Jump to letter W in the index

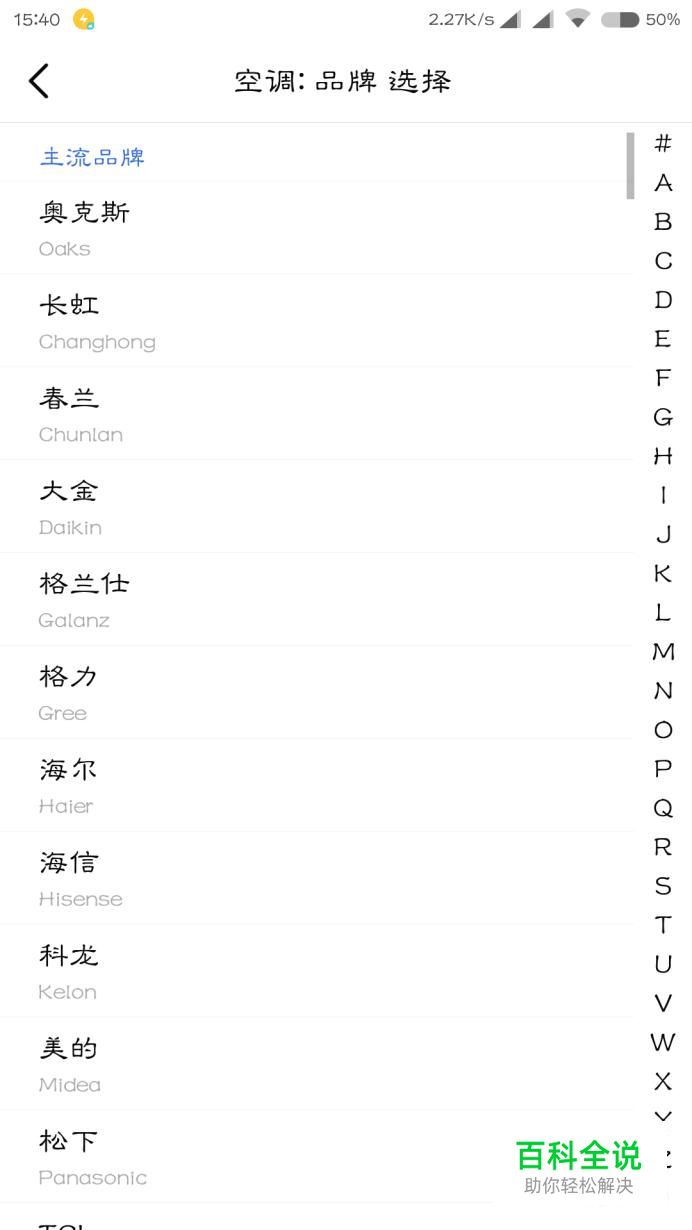pos(663,1042)
